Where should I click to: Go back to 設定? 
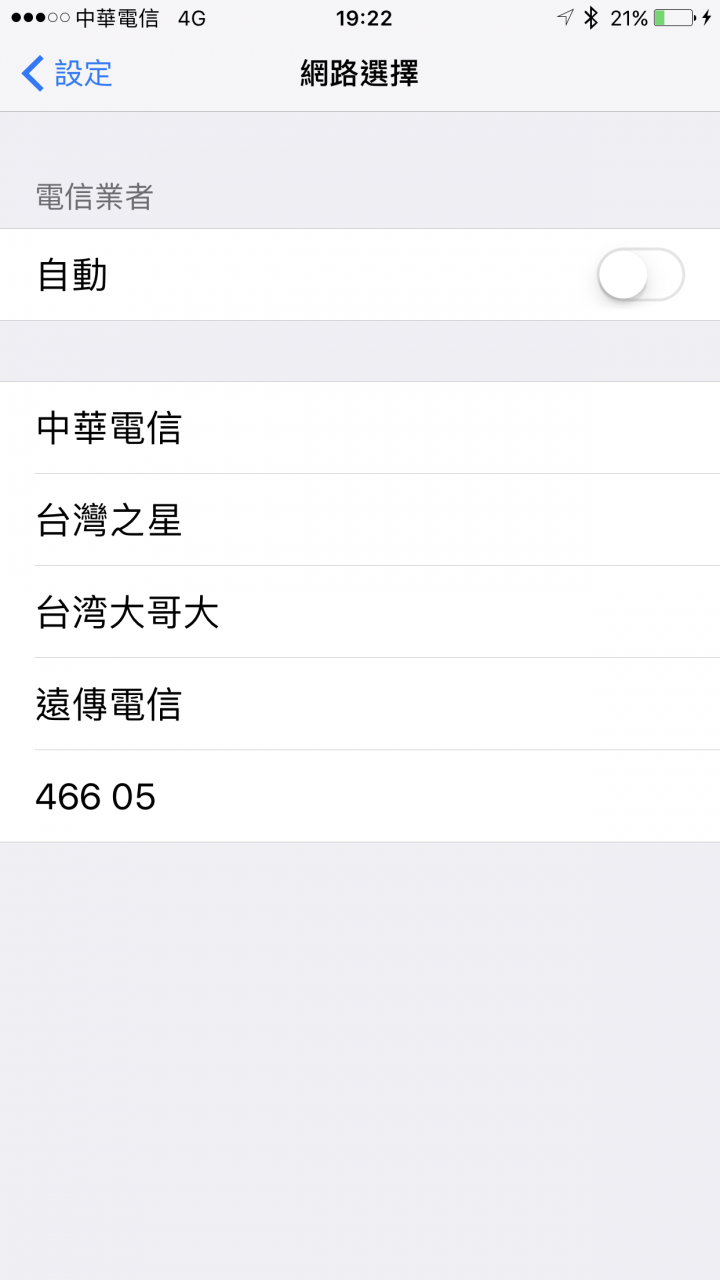tap(67, 74)
